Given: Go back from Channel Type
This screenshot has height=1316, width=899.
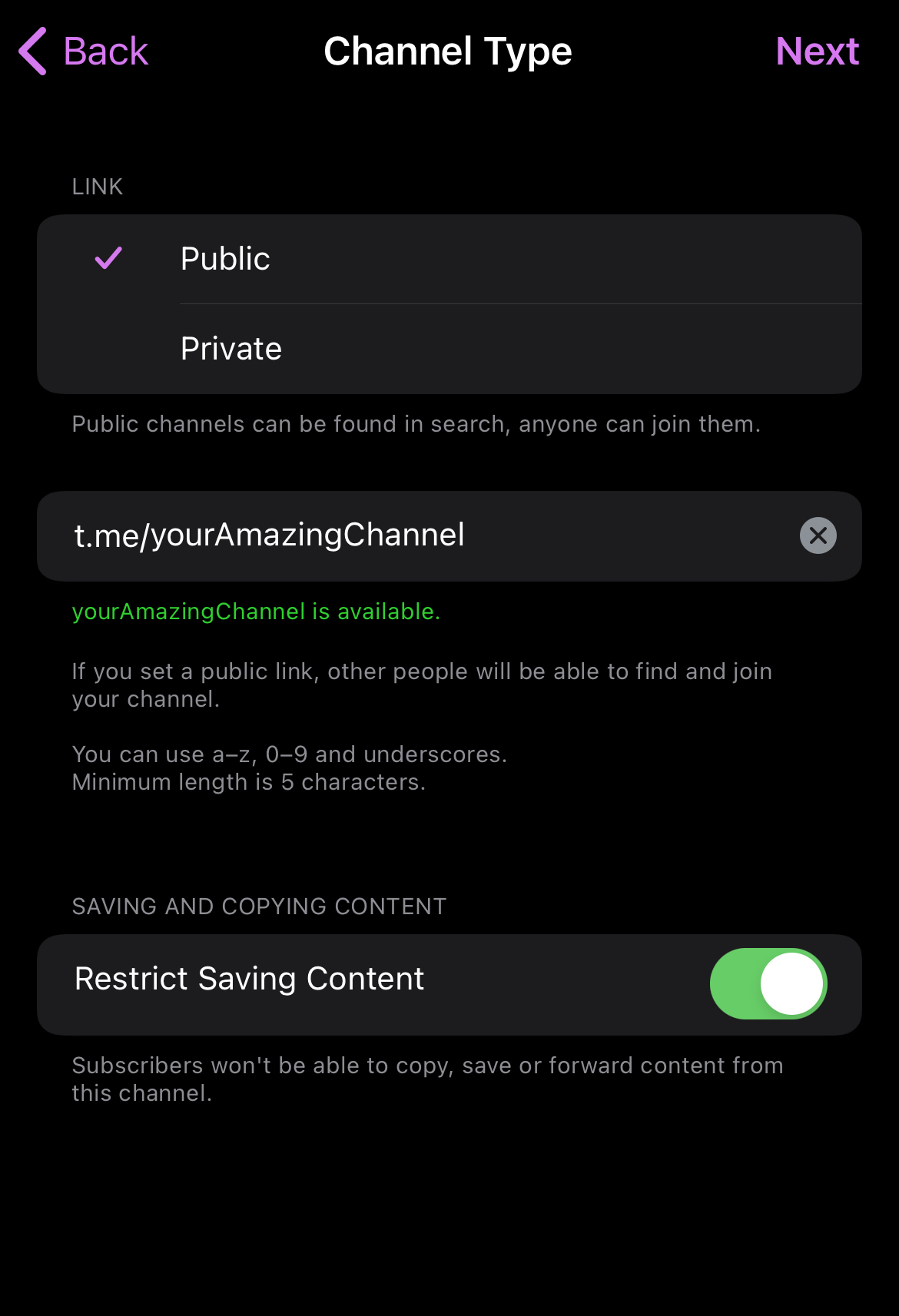Looking at the screenshot, I should tap(83, 51).
